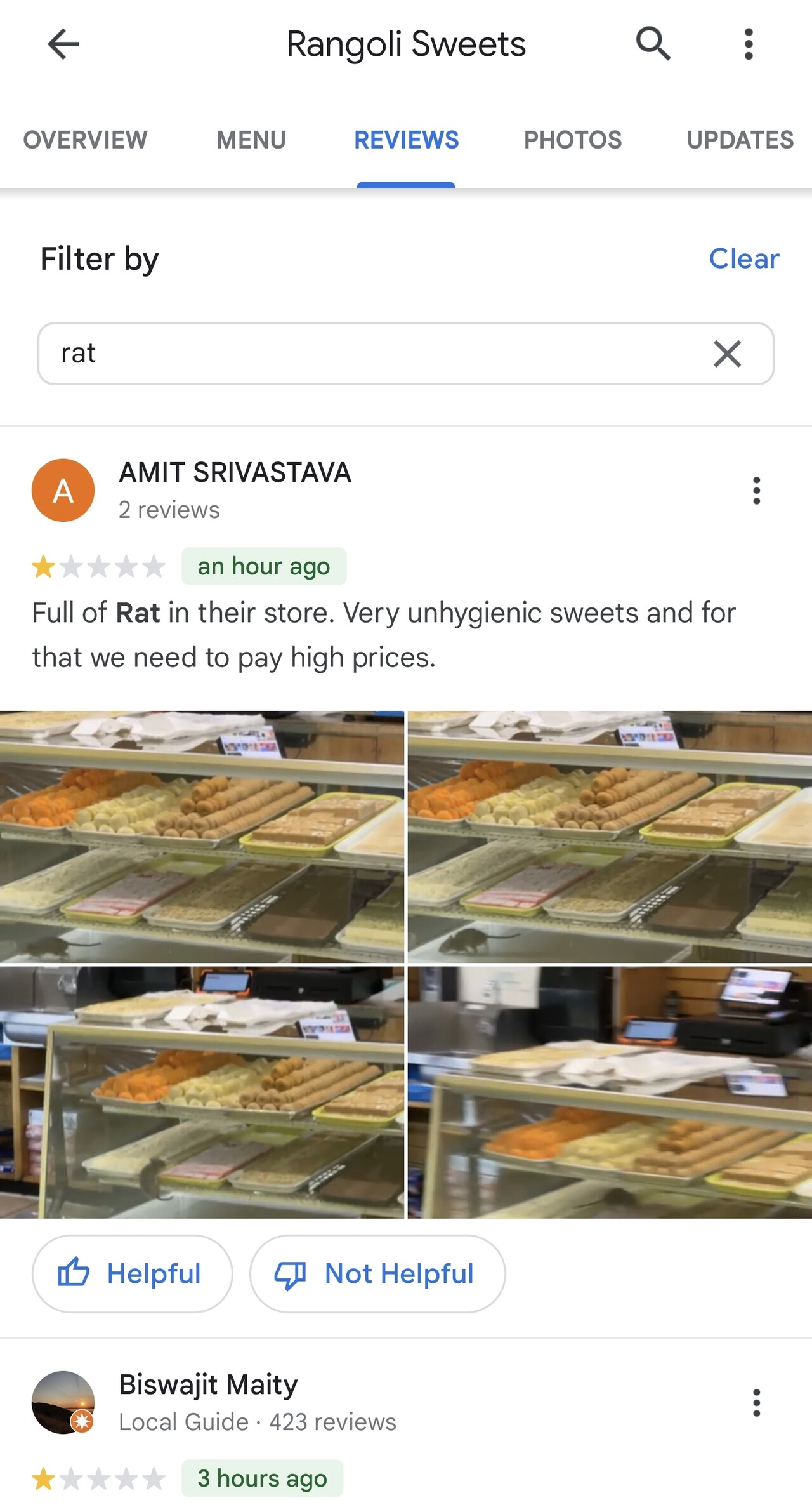Open search for Rangoli Sweets
The width and height of the screenshot is (812, 1512).
pos(653,44)
